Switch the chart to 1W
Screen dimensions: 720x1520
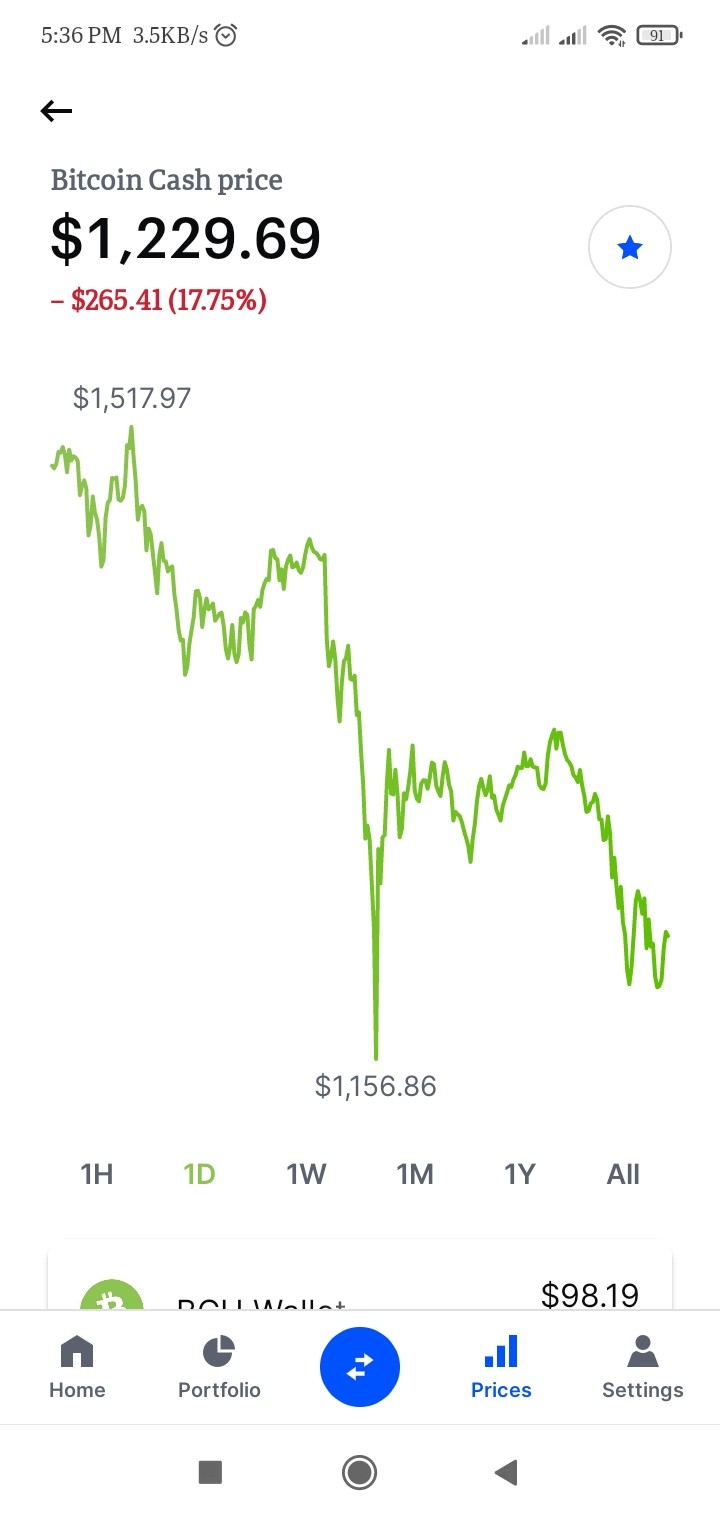(x=307, y=1174)
